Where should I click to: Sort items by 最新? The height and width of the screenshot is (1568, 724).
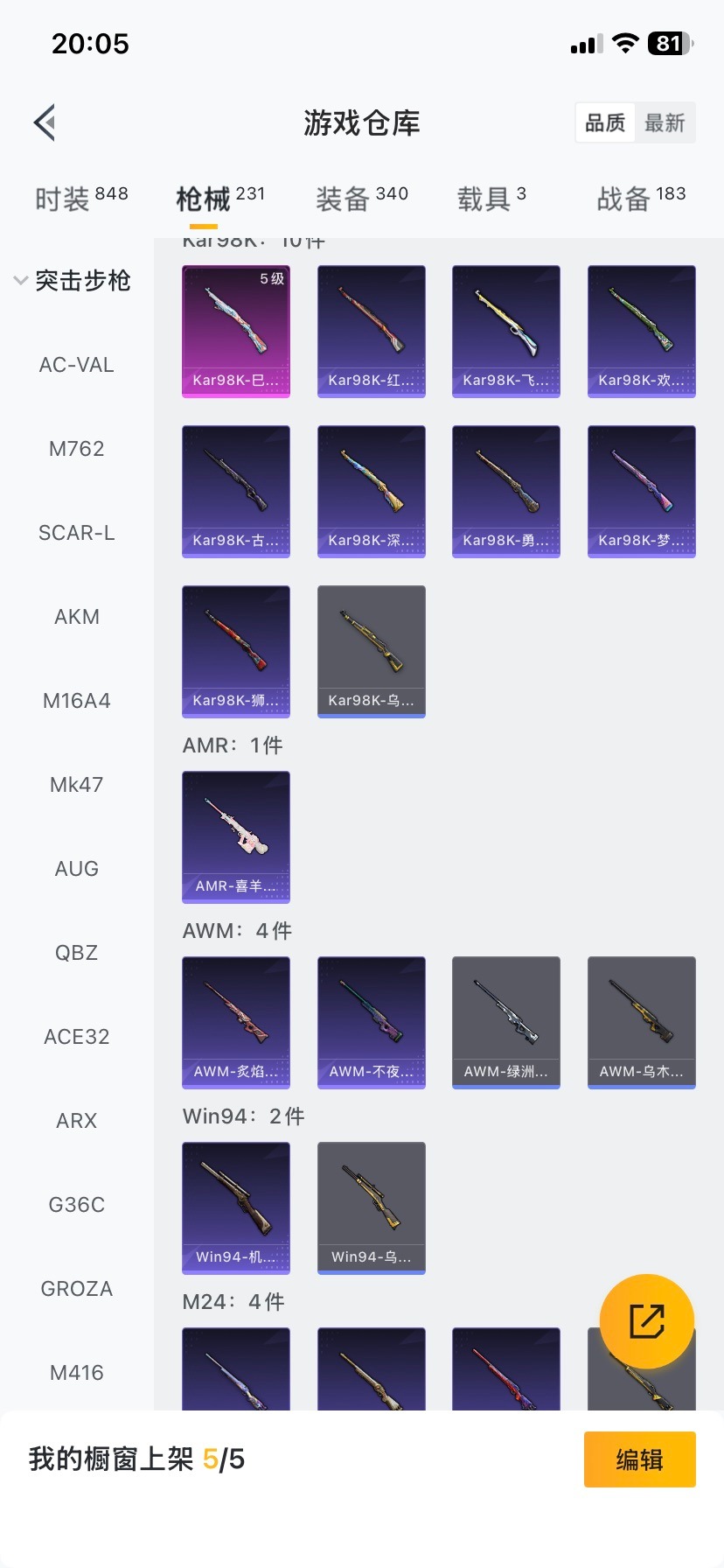(x=665, y=123)
